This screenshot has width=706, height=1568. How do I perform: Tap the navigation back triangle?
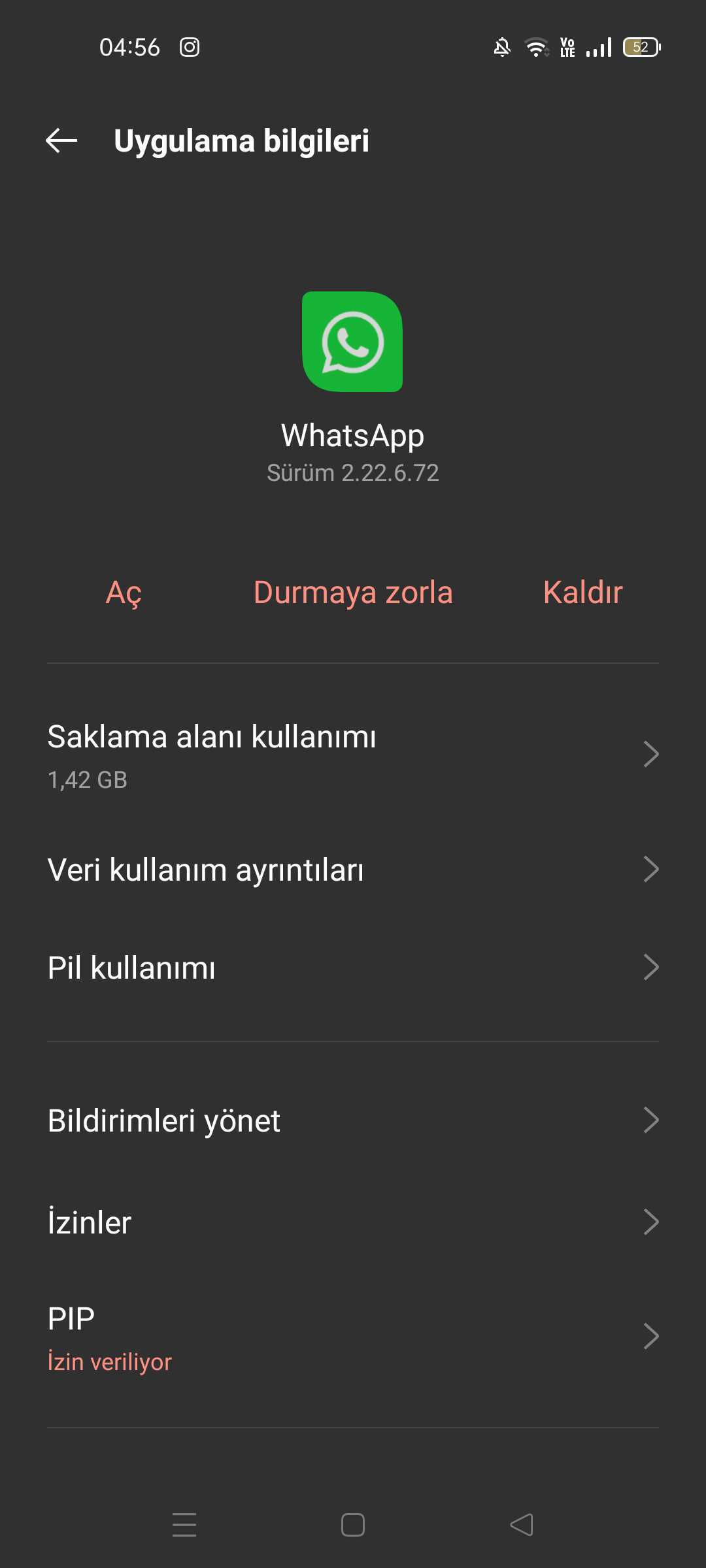click(520, 1525)
